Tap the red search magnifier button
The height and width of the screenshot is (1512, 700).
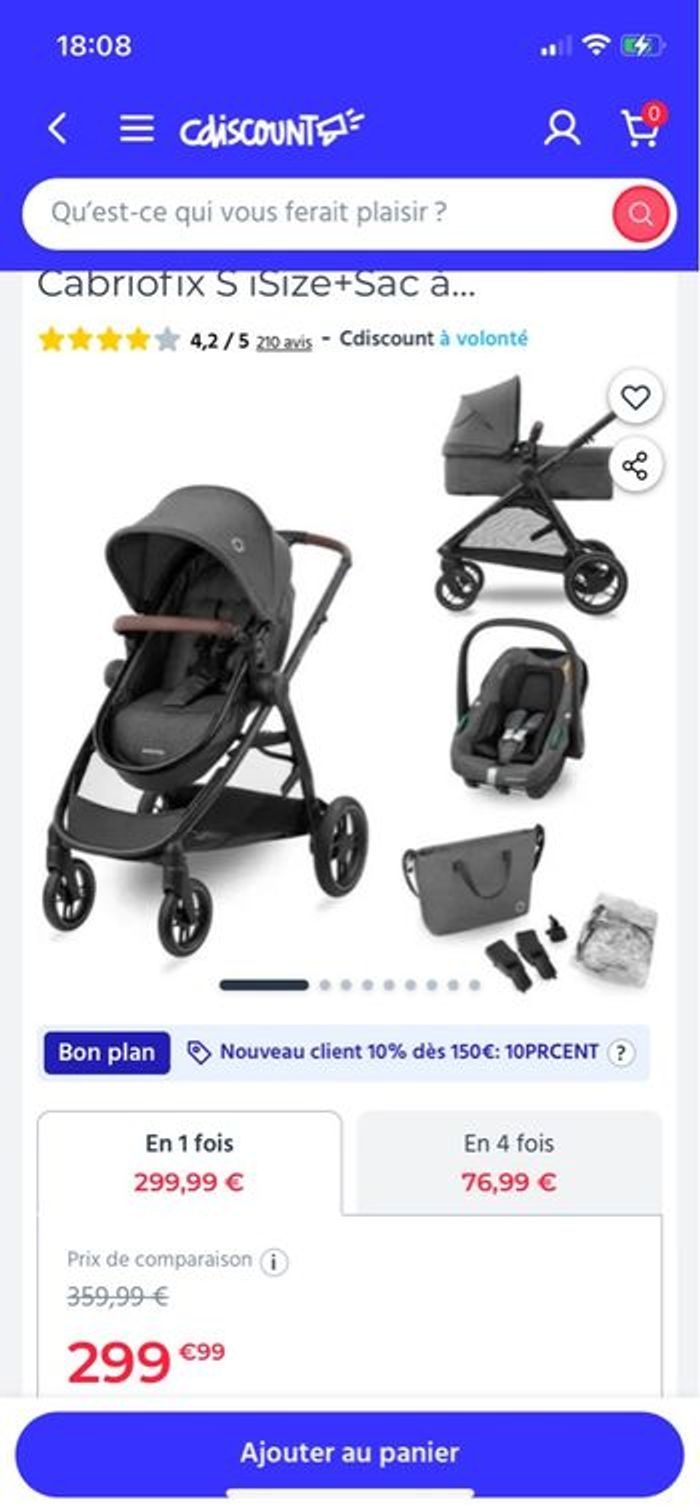[x=640, y=214]
